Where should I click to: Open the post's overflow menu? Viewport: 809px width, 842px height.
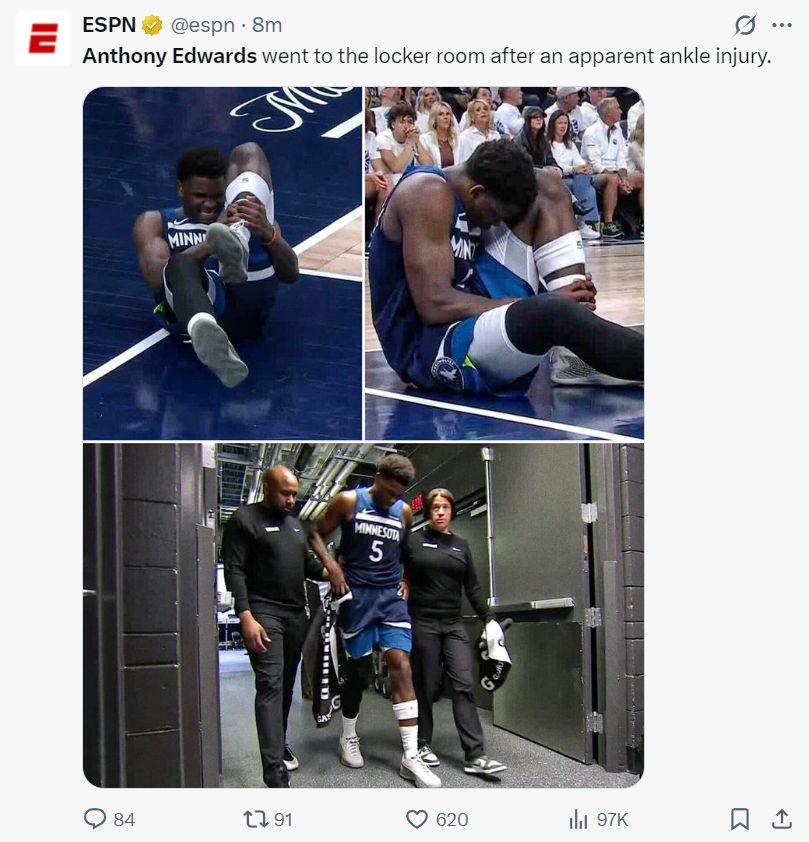(782, 25)
